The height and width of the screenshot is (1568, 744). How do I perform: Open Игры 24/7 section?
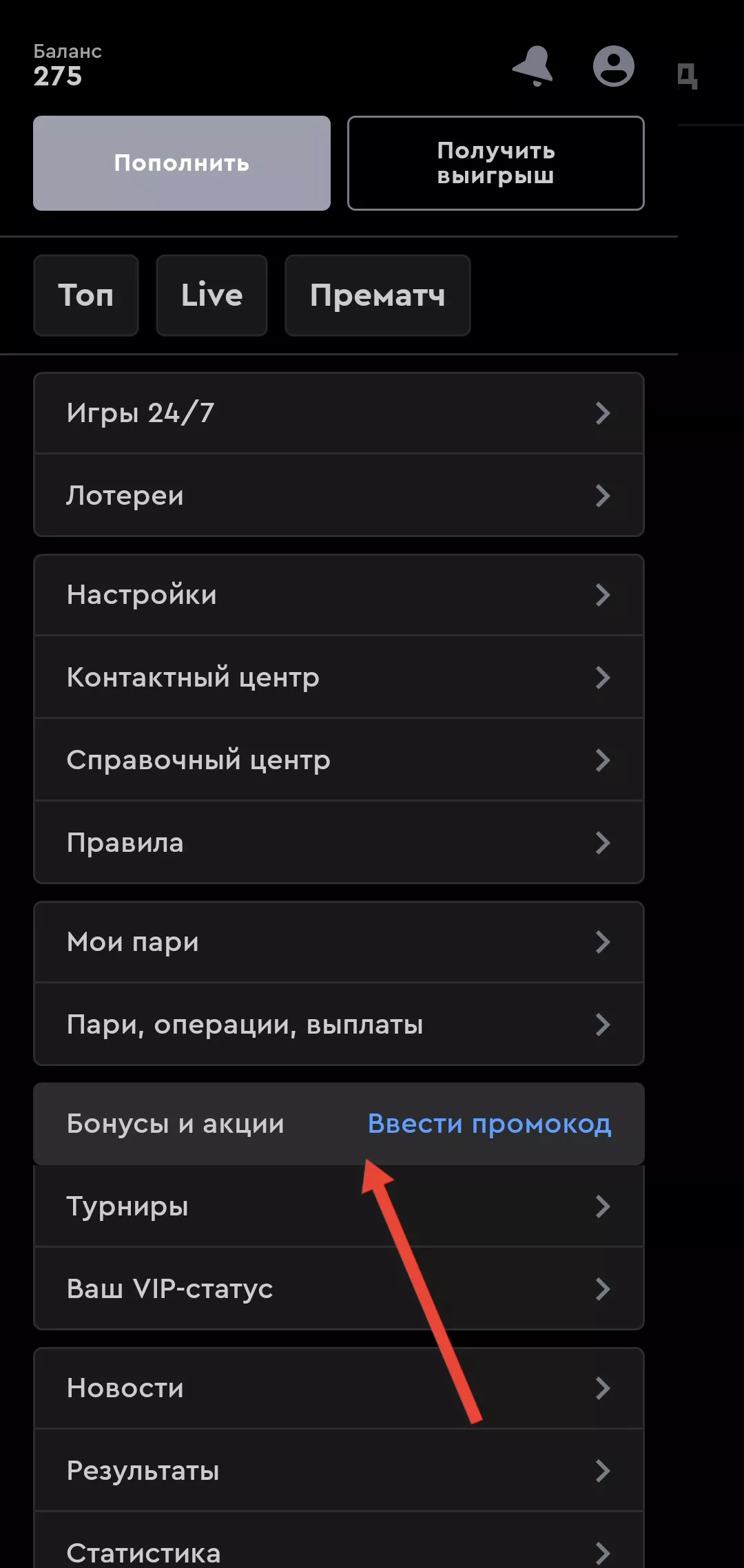coord(338,413)
